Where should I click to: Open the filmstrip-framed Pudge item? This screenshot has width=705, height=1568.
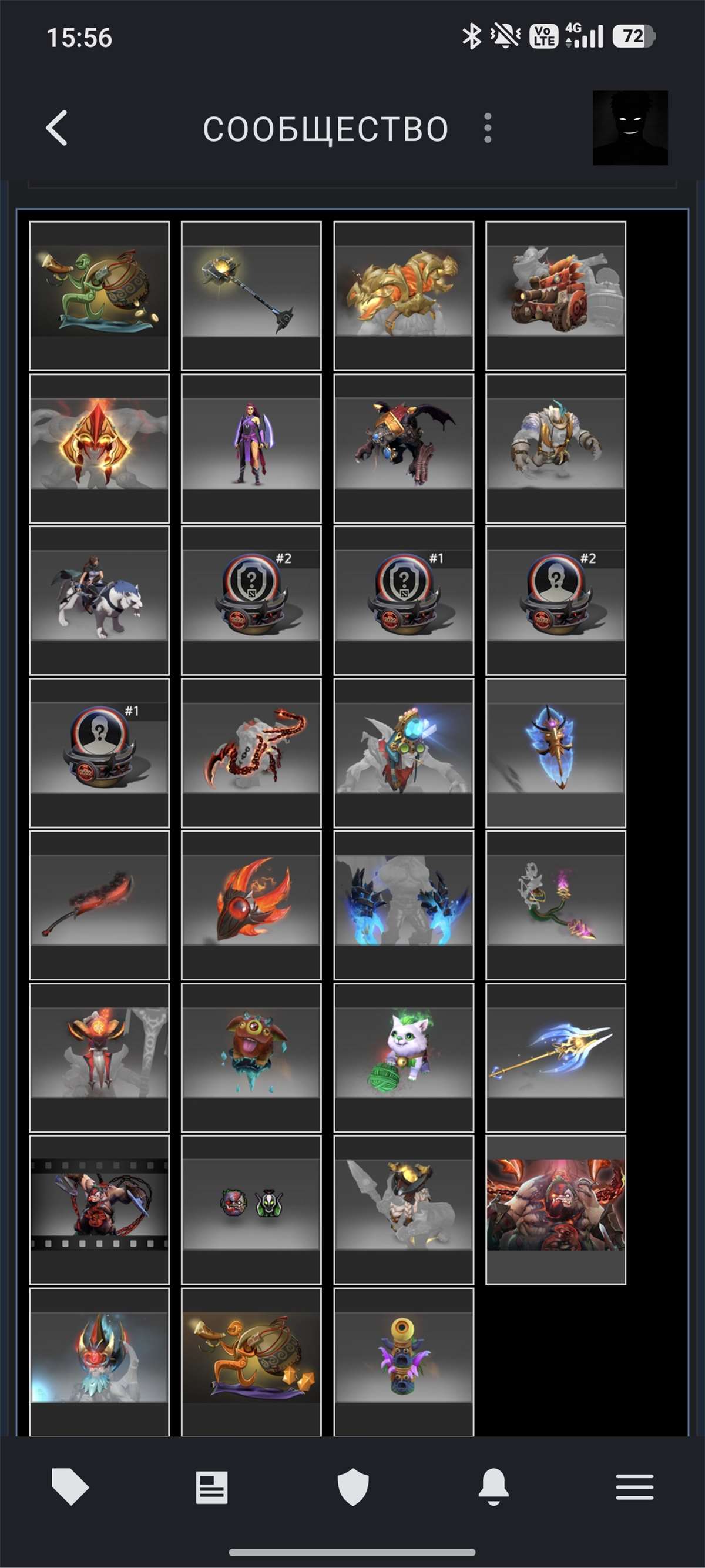[99, 1209]
